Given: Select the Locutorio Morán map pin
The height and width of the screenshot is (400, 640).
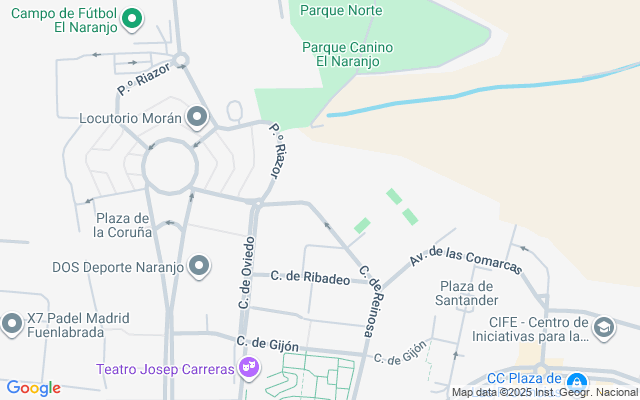Looking at the screenshot, I should tap(197, 118).
